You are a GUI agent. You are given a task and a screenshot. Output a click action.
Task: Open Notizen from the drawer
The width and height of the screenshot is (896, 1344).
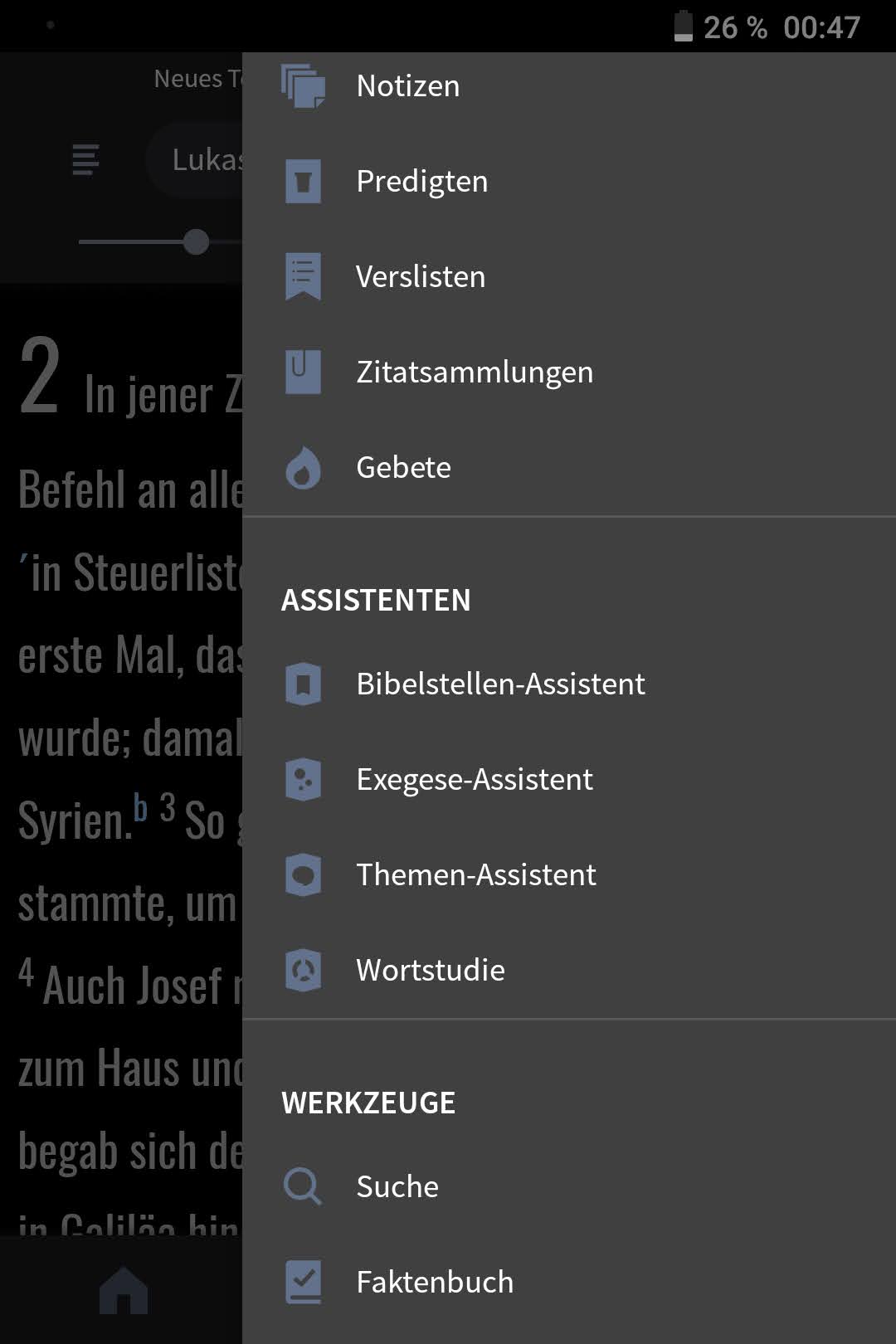(407, 86)
